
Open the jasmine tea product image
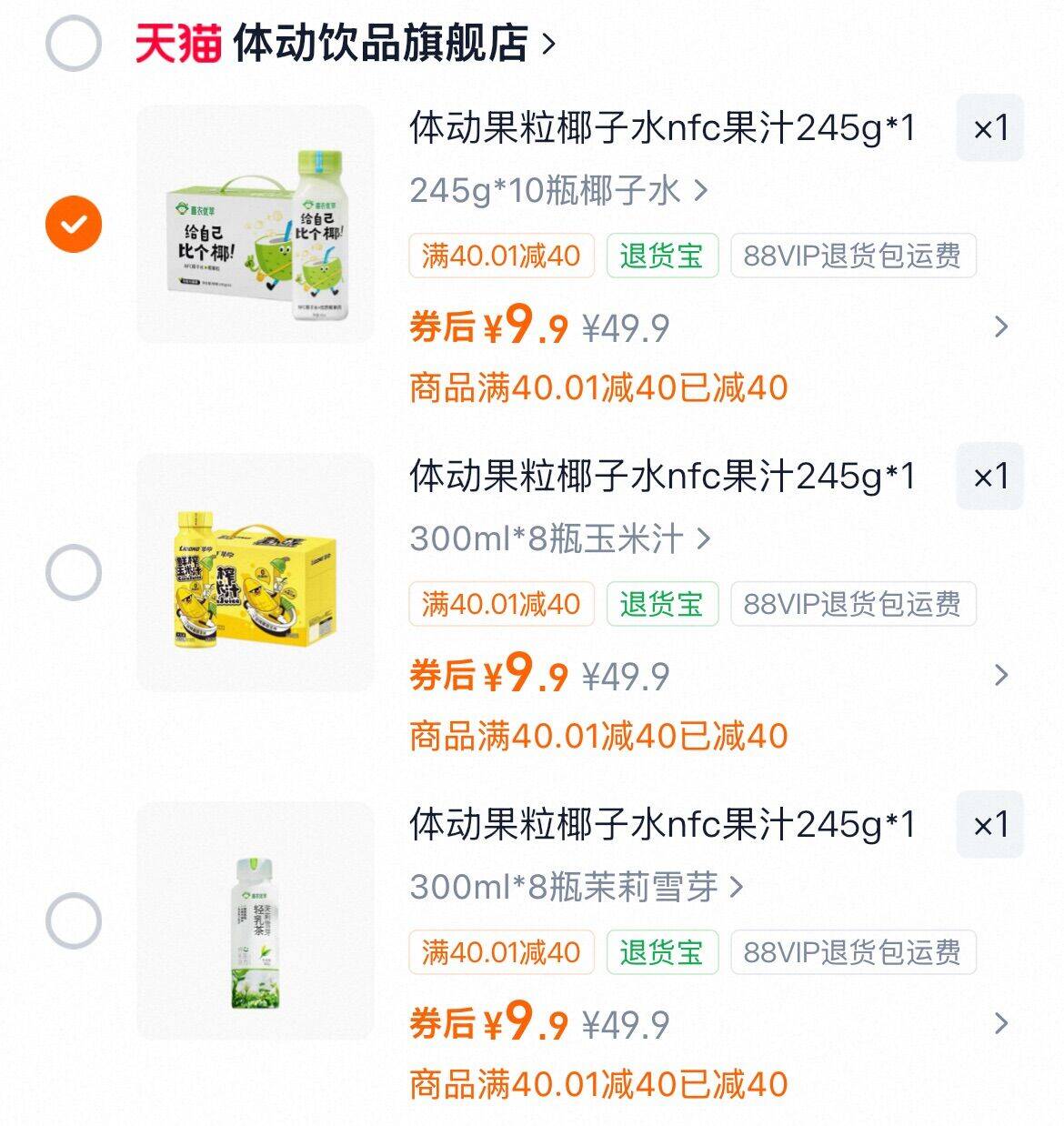pyautogui.click(x=255, y=920)
